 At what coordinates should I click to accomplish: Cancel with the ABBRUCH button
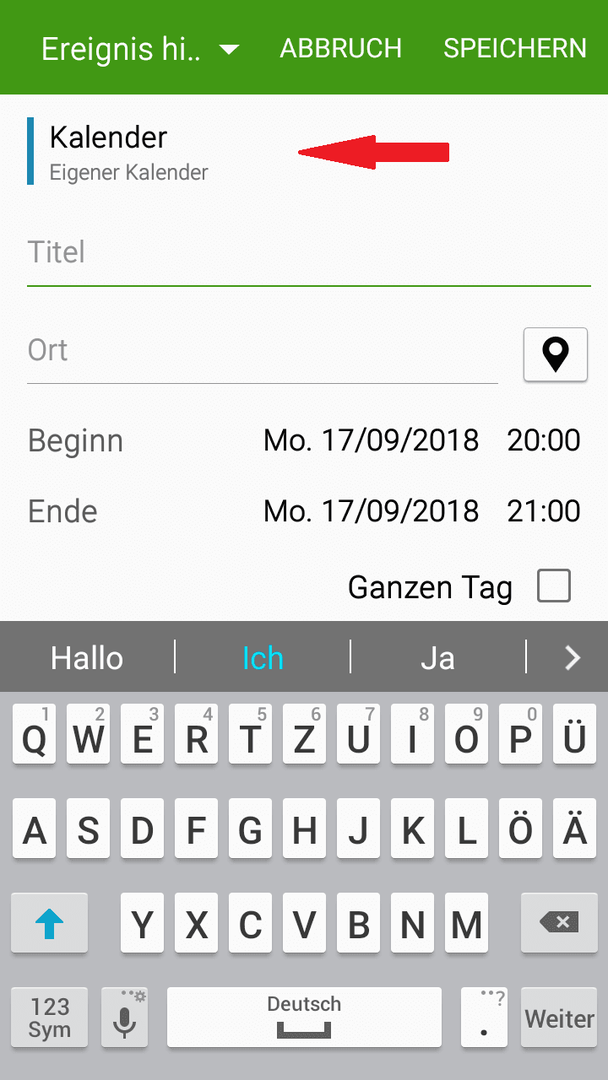[x=340, y=49]
